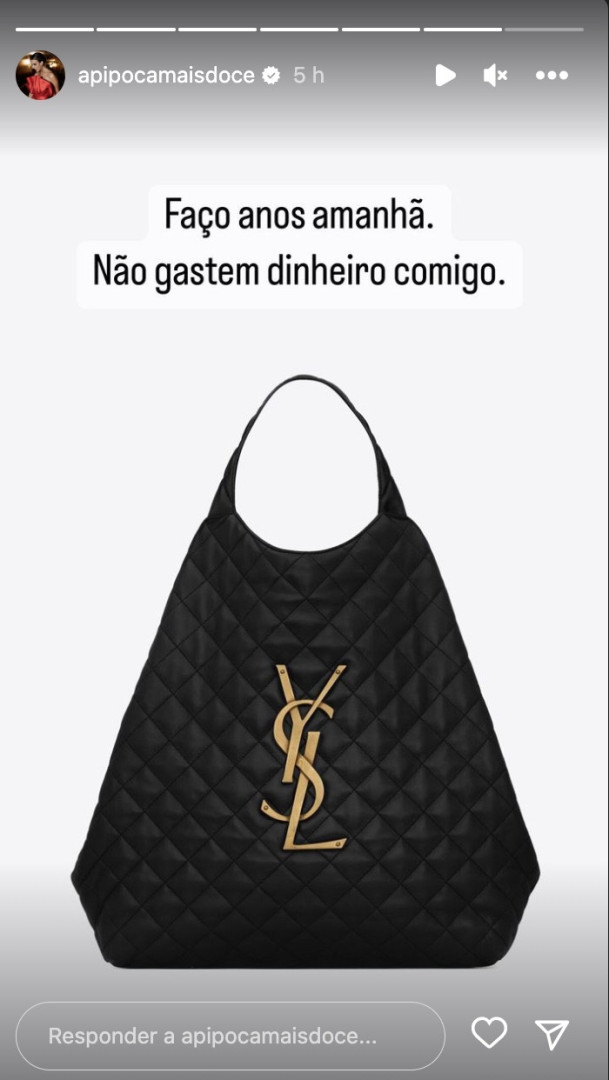609x1080 pixels.
Task: Open the apipocamaisdoce username link
Action: point(166,75)
